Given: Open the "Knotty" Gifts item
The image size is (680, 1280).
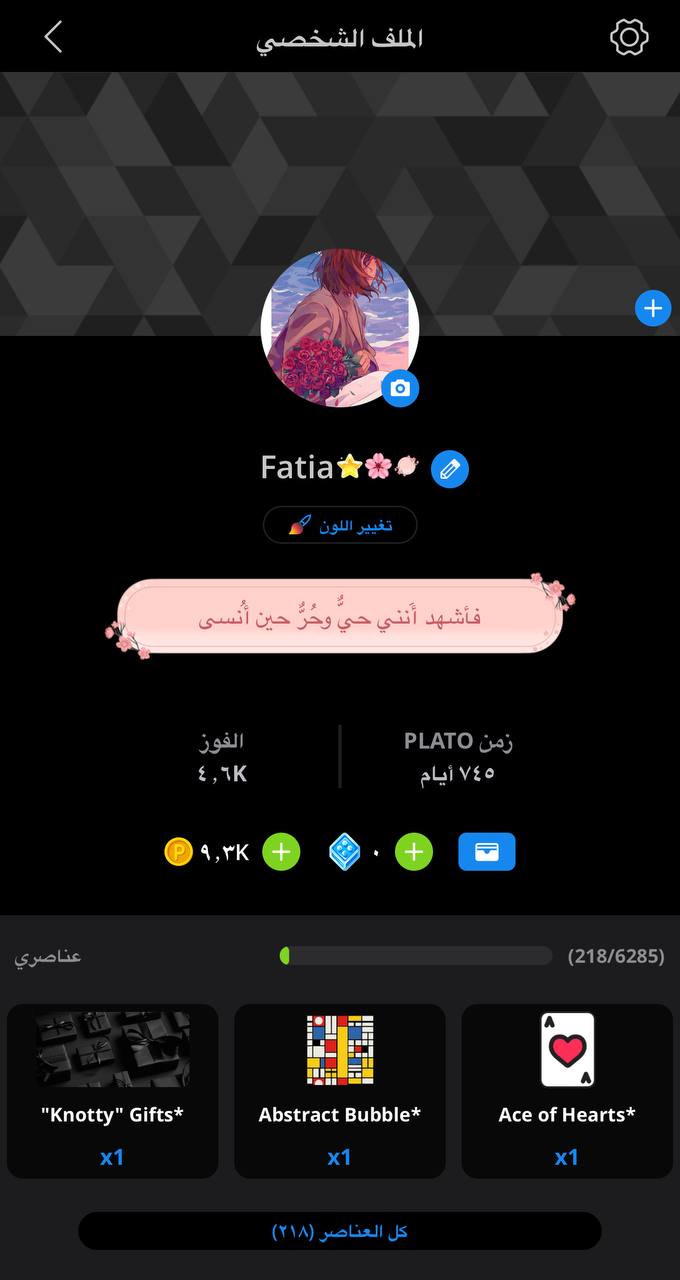Looking at the screenshot, I should point(112,1090).
